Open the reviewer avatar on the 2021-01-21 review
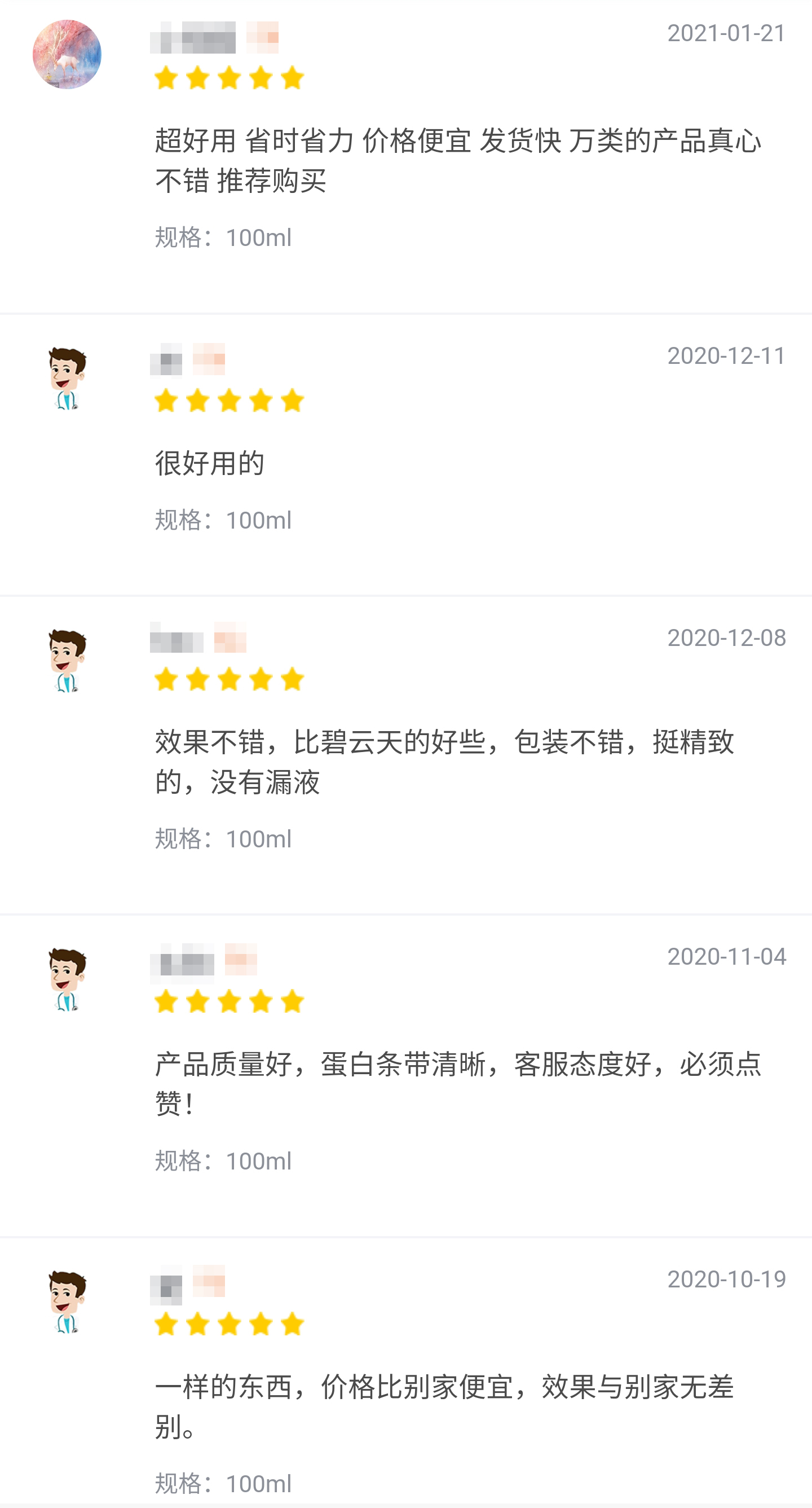Screen dimensions: 812x1508 pos(67,55)
